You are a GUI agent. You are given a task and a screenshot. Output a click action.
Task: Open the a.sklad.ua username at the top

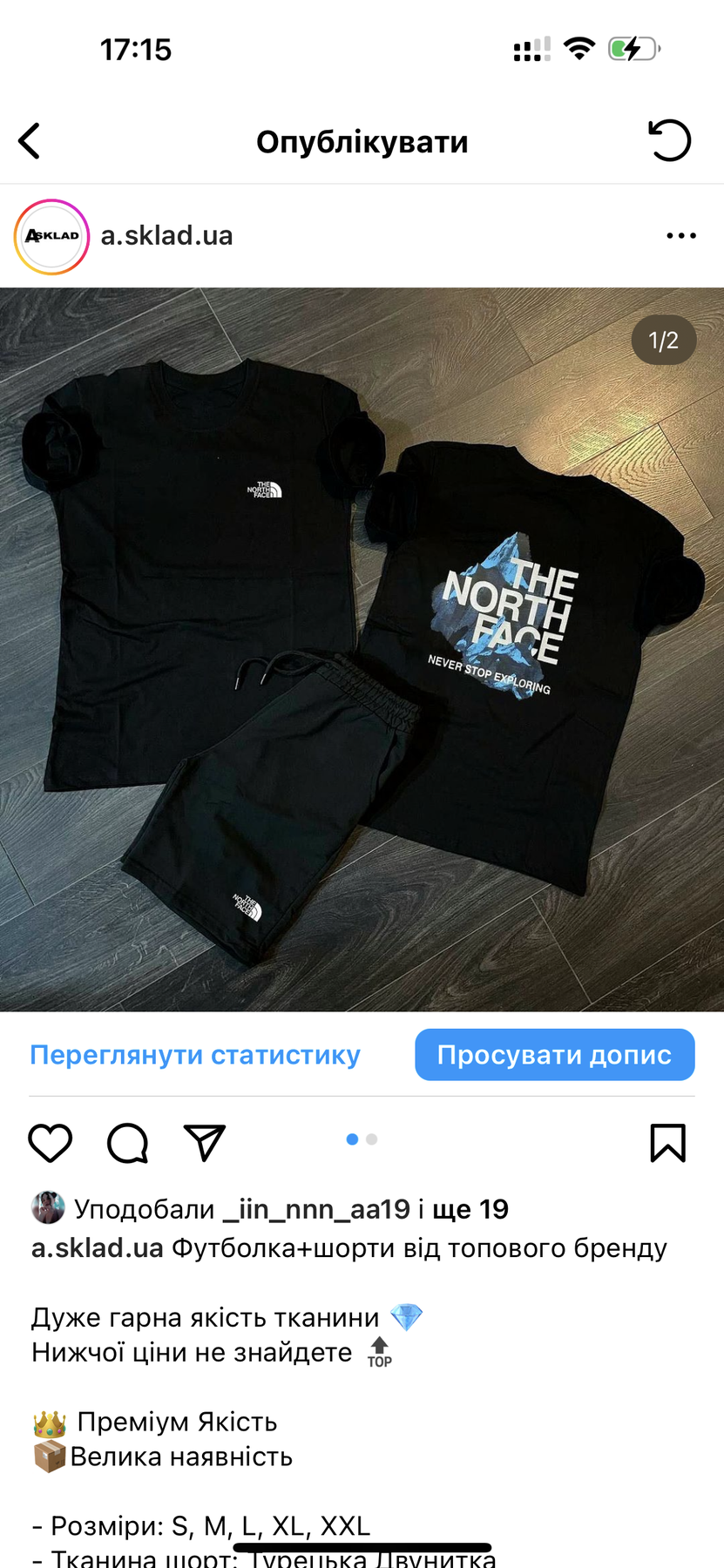pyautogui.click(x=166, y=235)
